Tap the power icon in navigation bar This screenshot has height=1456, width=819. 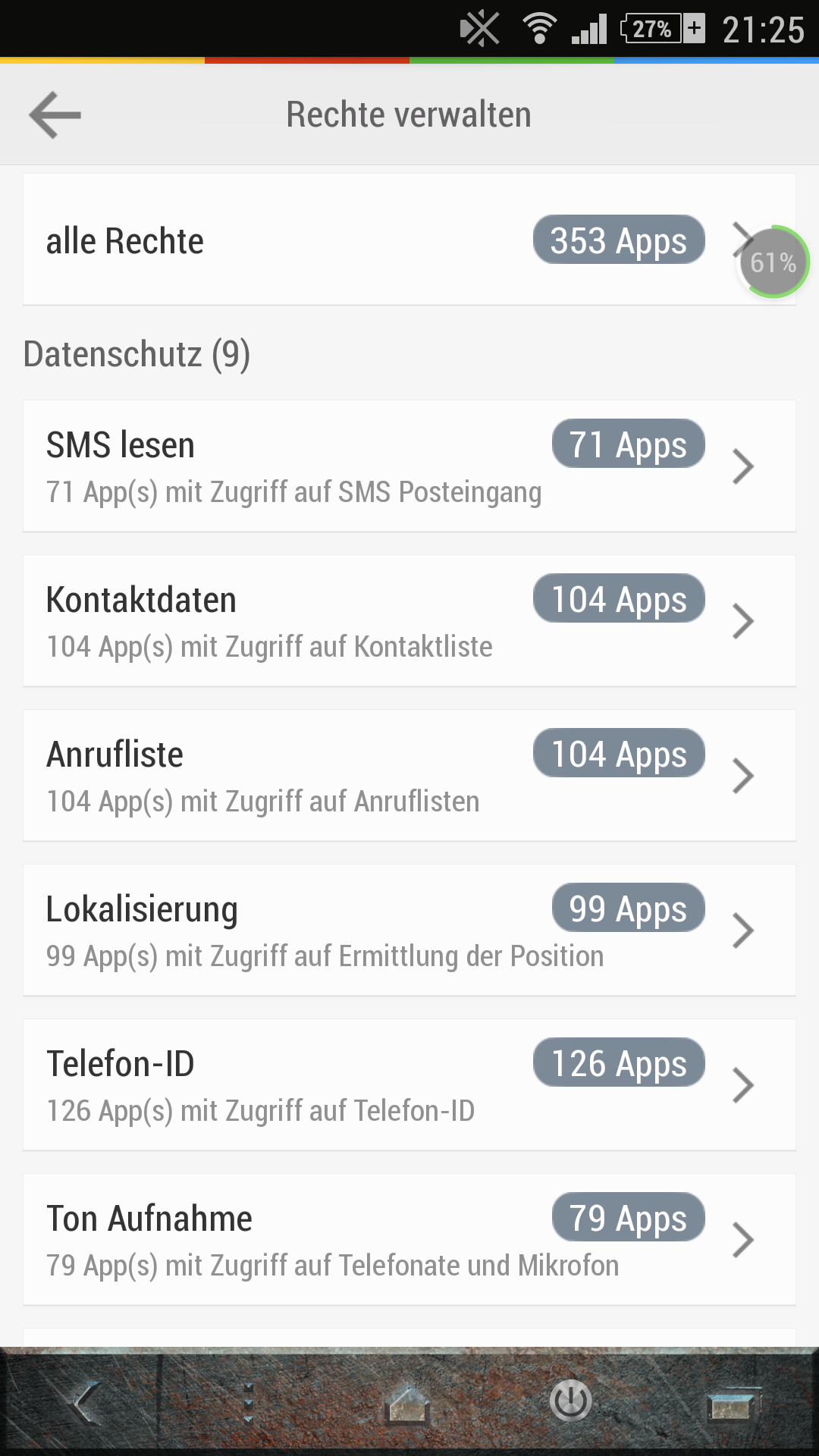pos(570,1401)
